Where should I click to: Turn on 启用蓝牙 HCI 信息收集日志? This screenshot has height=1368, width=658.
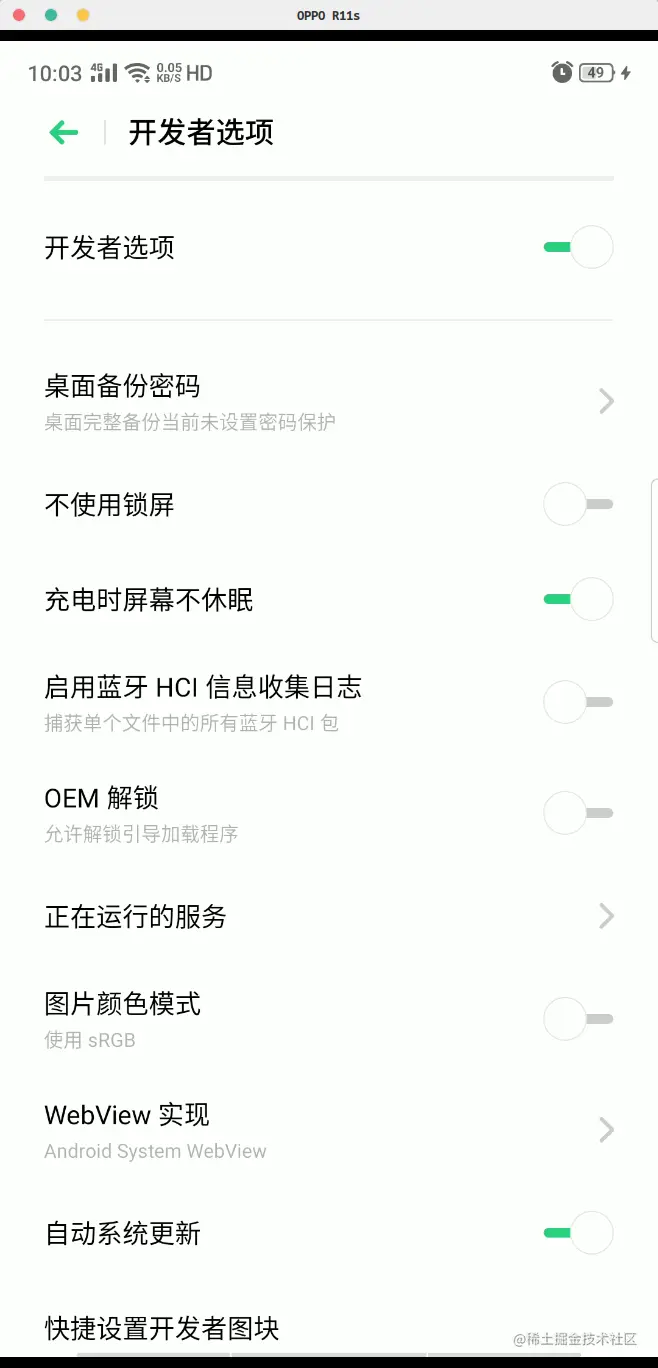[578, 702]
